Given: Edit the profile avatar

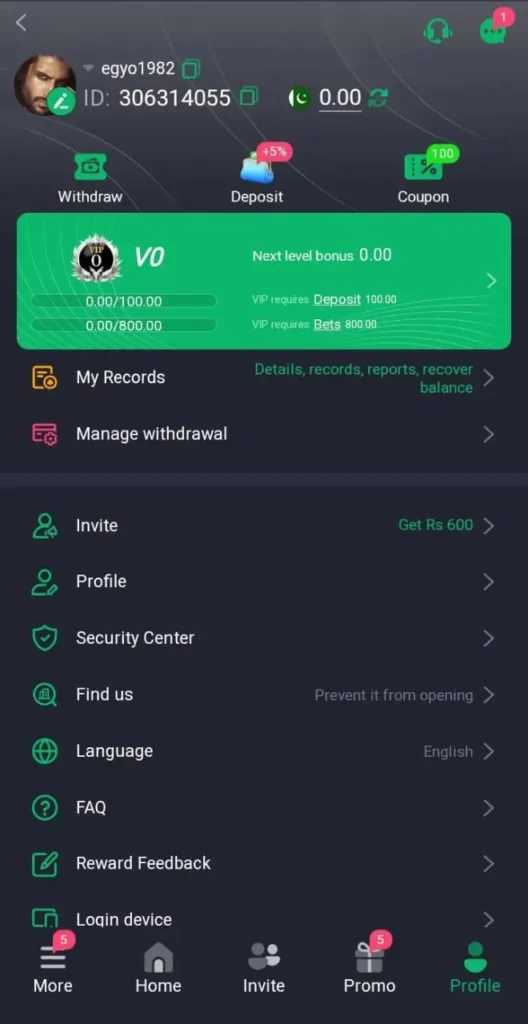Looking at the screenshot, I should coord(62,102).
